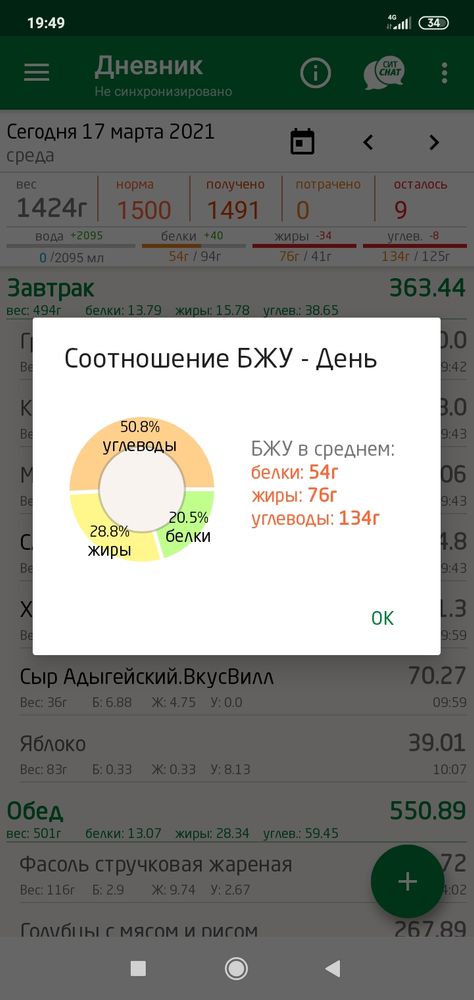Tap the system home button
The height and width of the screenshot is (1000, 474).
[x=237, y=969]
